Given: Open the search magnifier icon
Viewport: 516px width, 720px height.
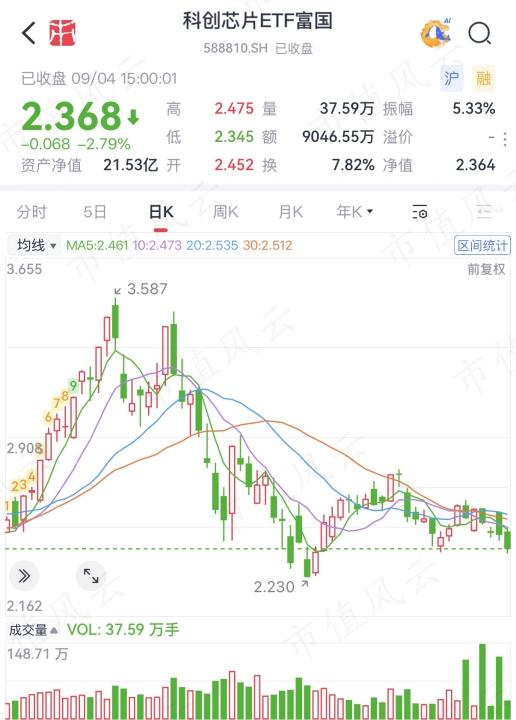Looking at the screenshot, I should click(480, 34).
